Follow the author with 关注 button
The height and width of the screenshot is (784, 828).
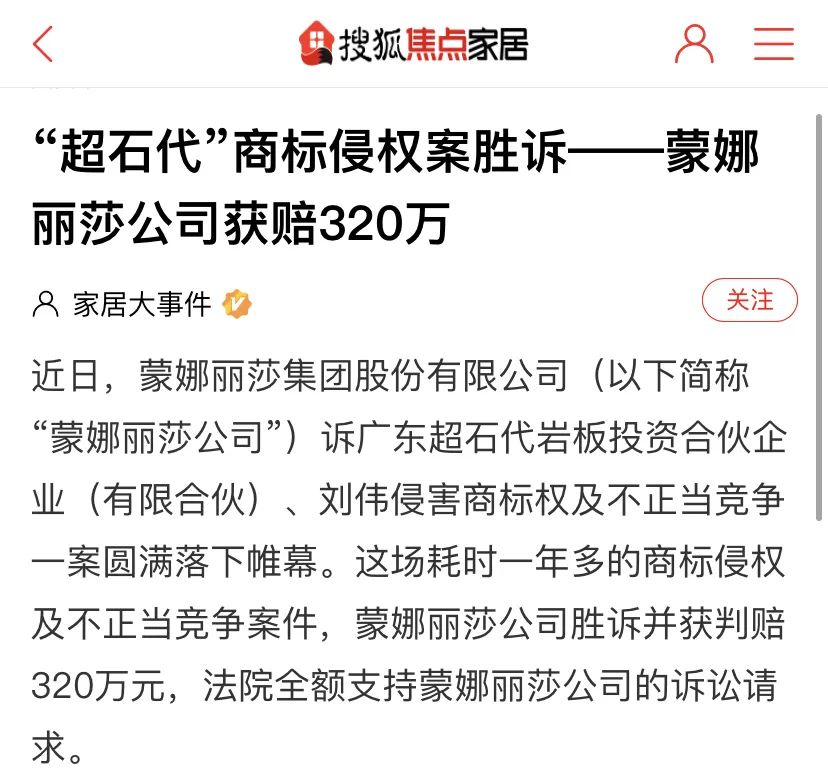749,300
